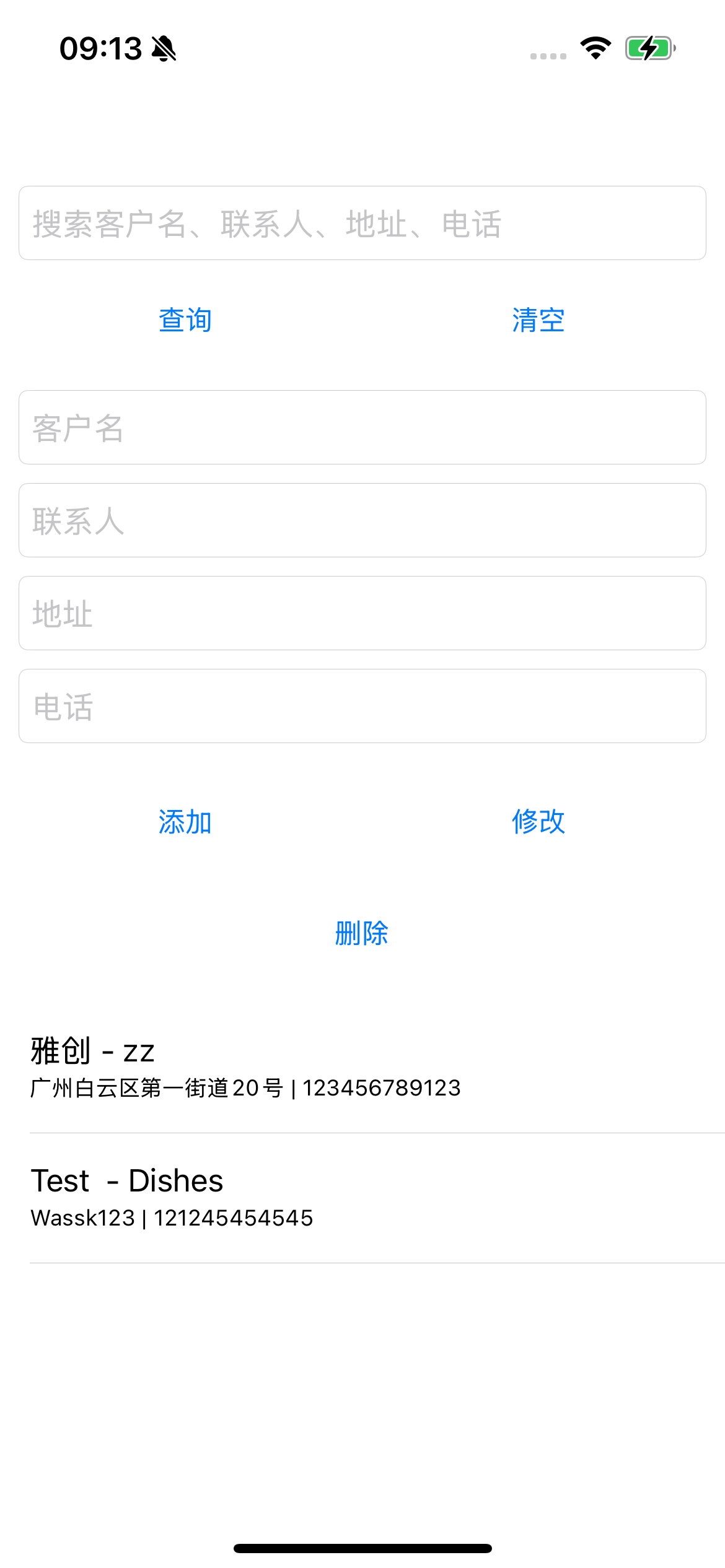Click the Wi-Fi signal icon
725x1568 pixels.
594,48
